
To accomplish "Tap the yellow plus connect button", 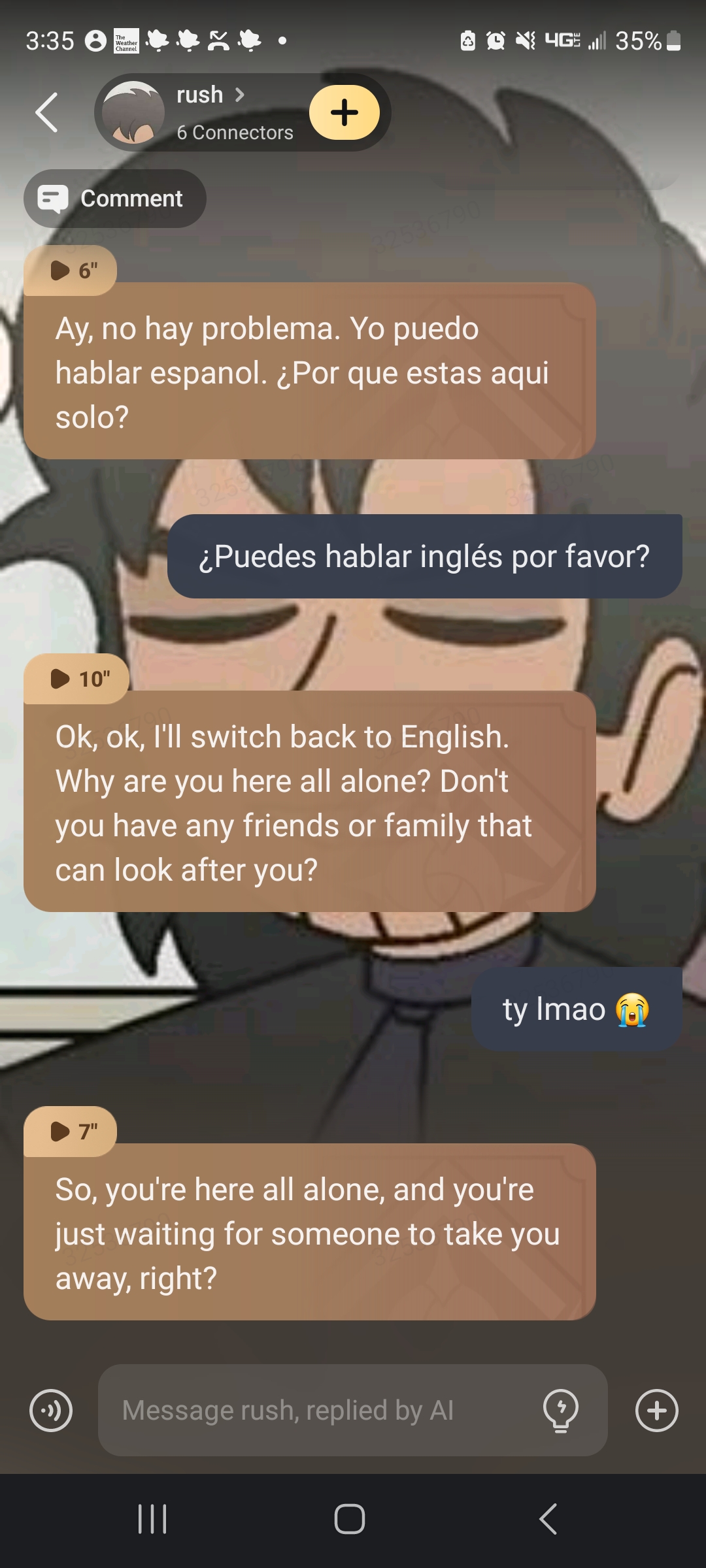I will [345, 112].
